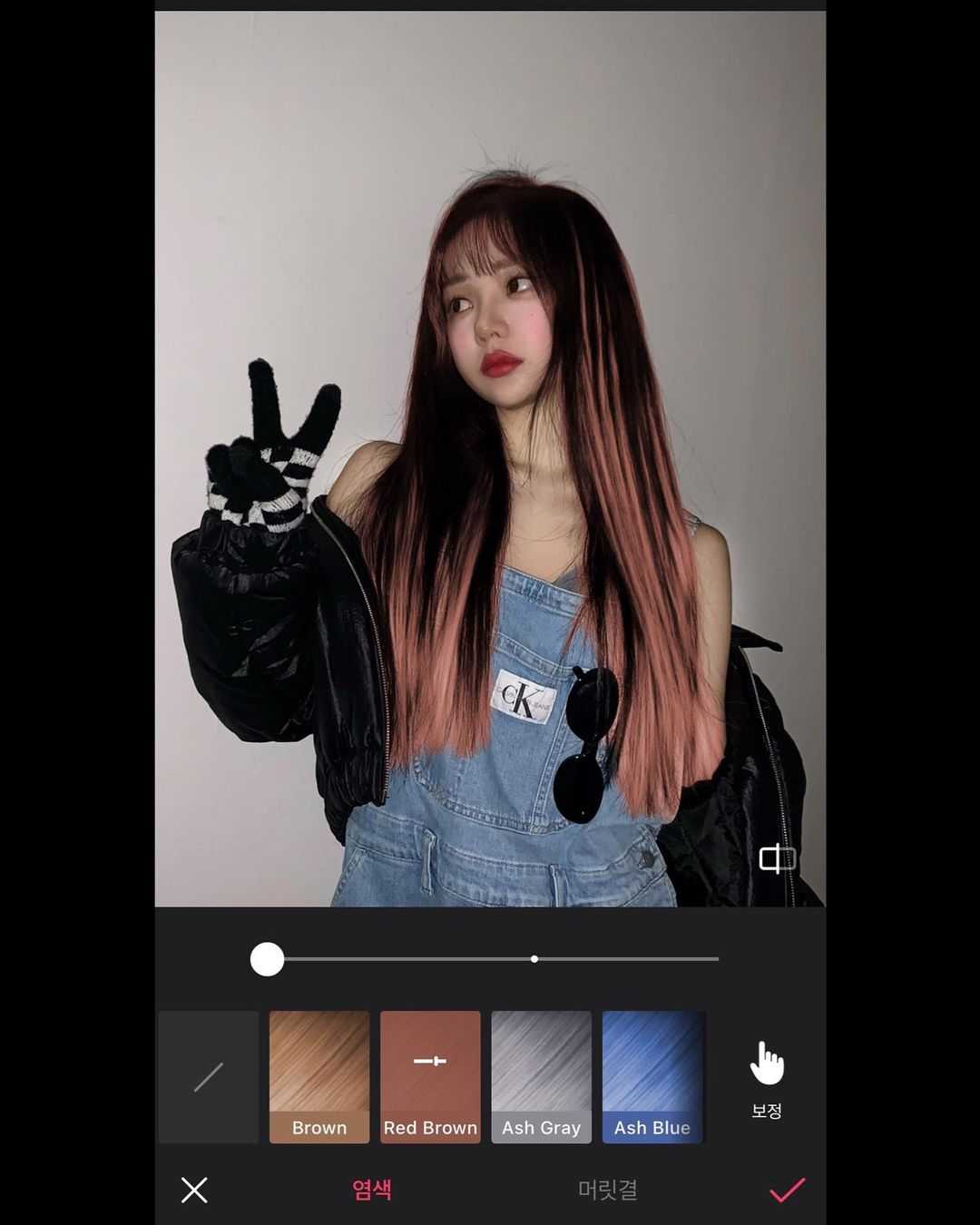Tap the before/after compare icon
This screenshot has width=980, height=1225.
[x=777, y=857]
